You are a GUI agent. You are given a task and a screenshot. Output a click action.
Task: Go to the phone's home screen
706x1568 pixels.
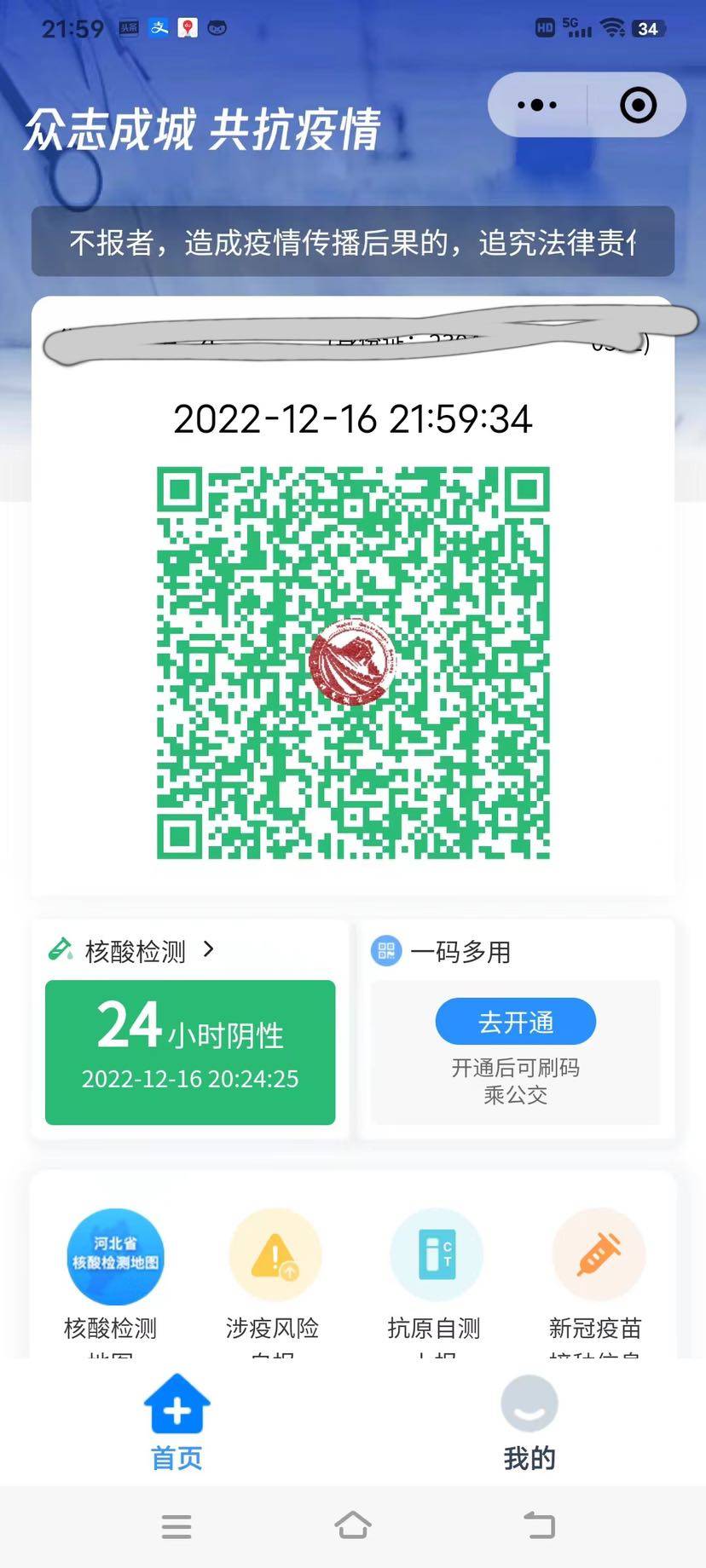352,1525
